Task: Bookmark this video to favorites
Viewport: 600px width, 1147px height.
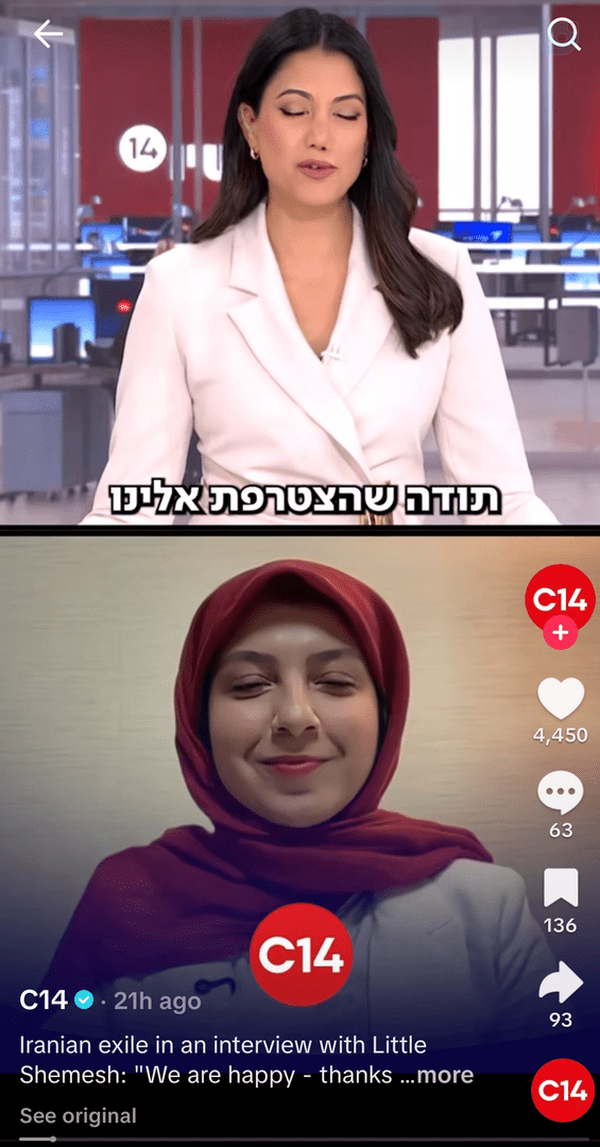Action: click(x=560, y=887)
